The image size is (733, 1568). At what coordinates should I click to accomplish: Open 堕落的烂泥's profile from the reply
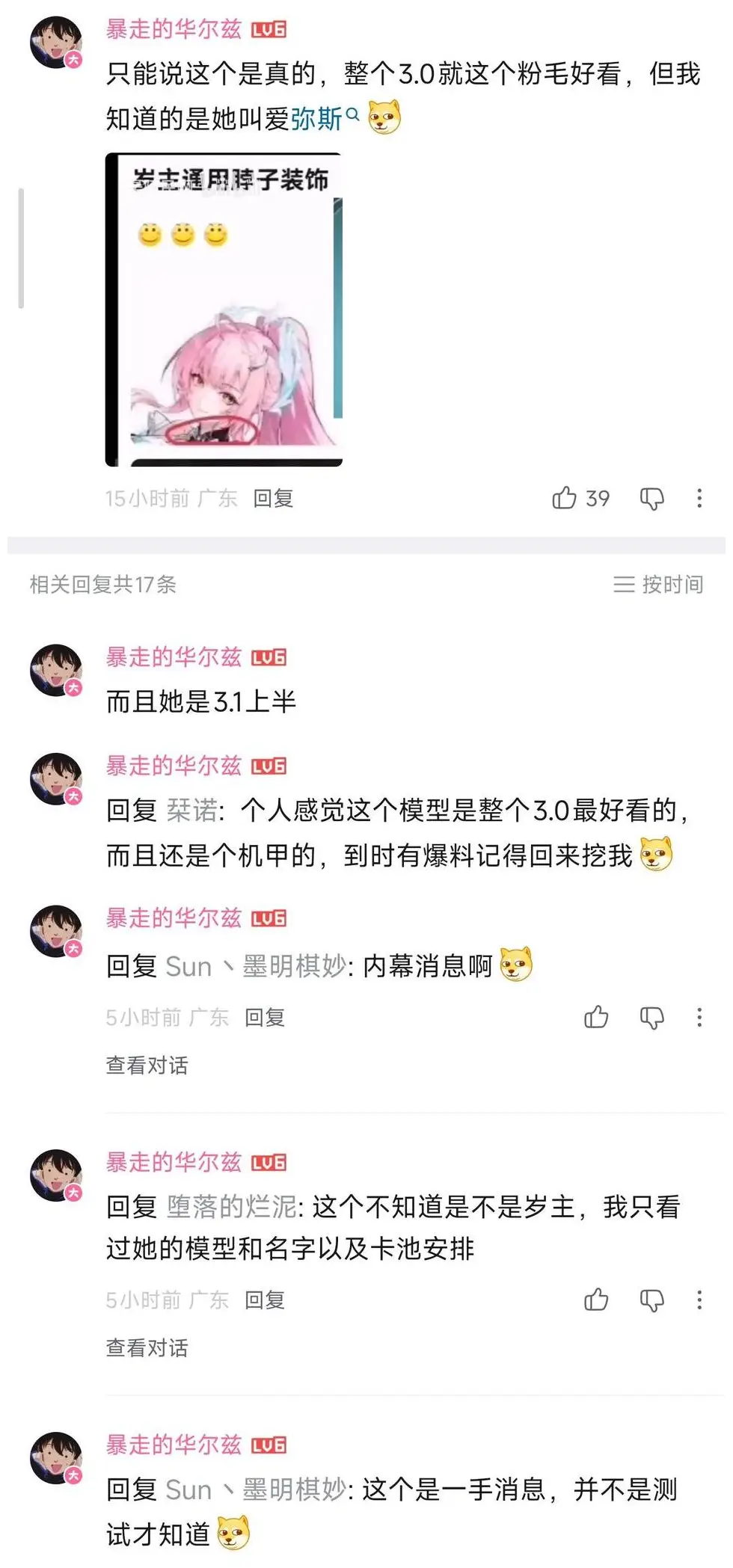[231, 1206]
